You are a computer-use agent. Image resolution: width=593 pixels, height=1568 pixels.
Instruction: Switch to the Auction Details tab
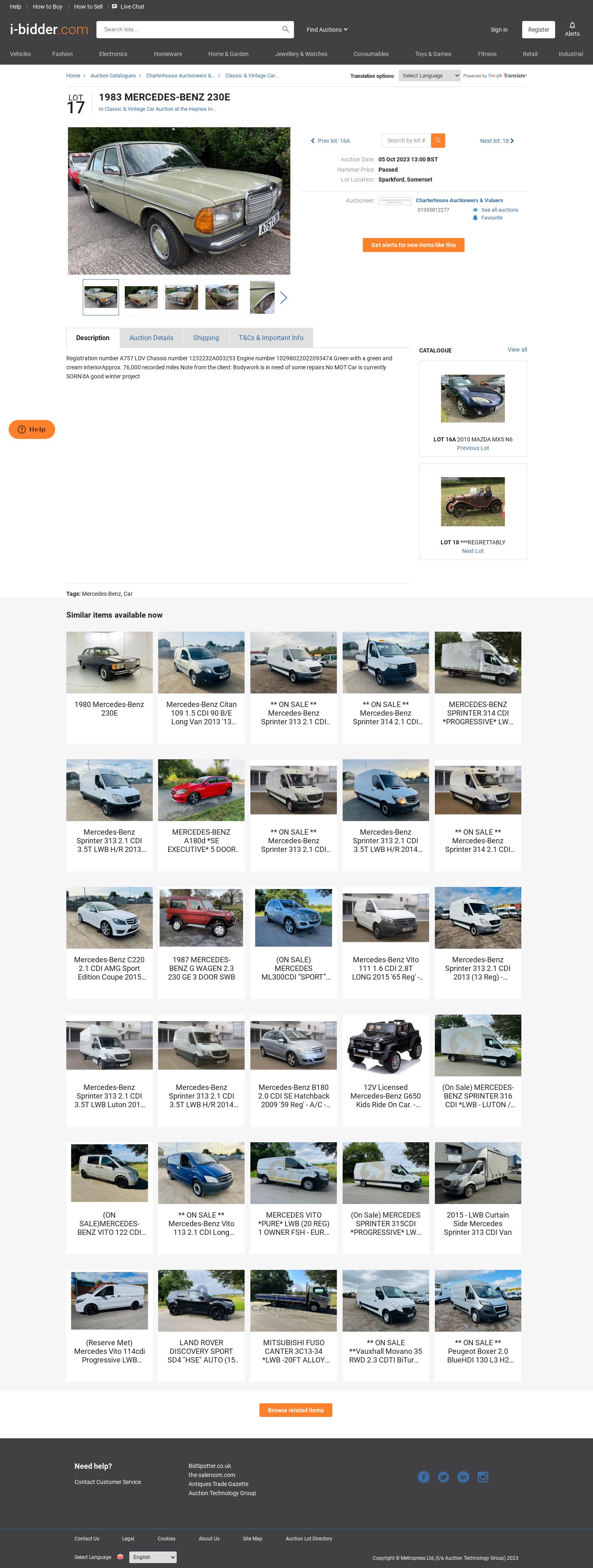(151, 338)
